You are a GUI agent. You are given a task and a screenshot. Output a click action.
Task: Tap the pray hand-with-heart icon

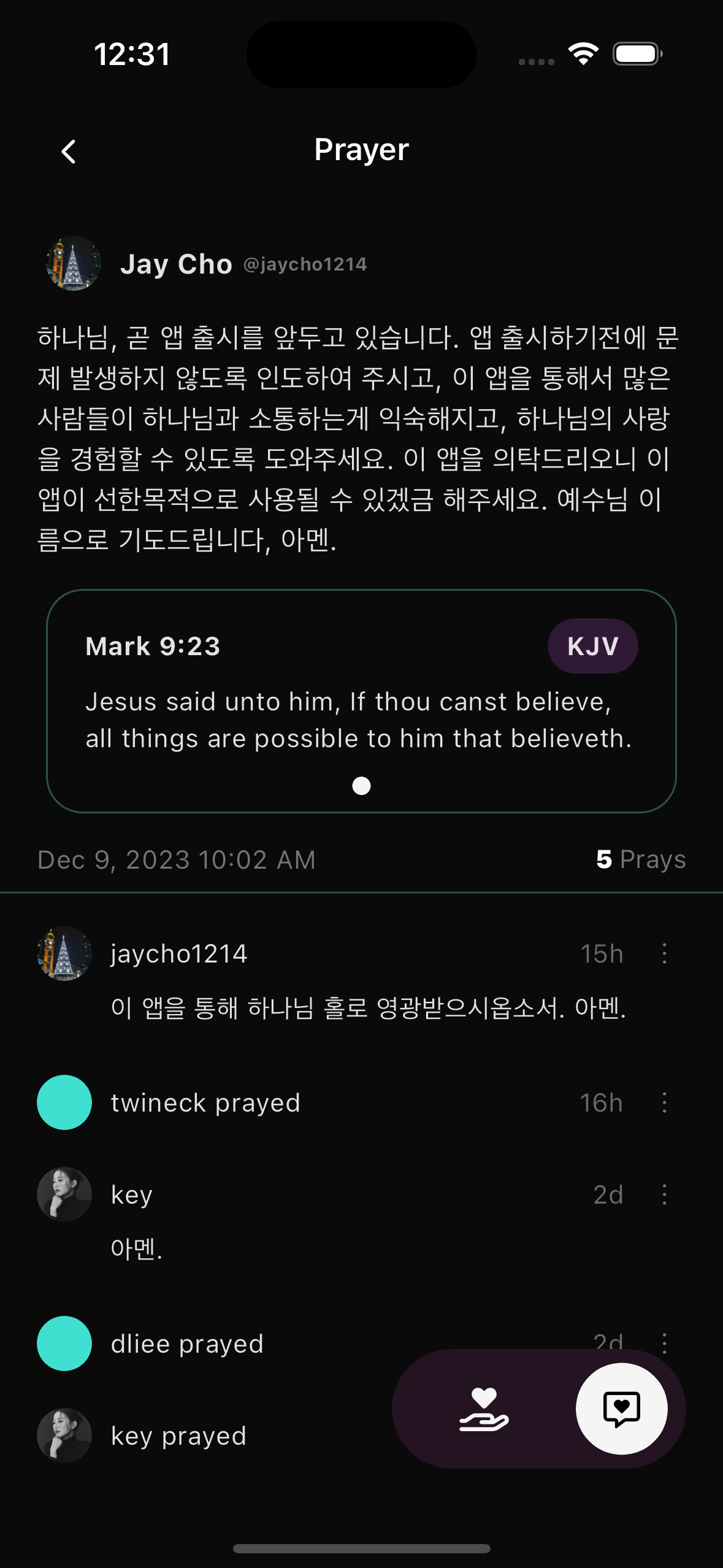[x=484, y=1408]
